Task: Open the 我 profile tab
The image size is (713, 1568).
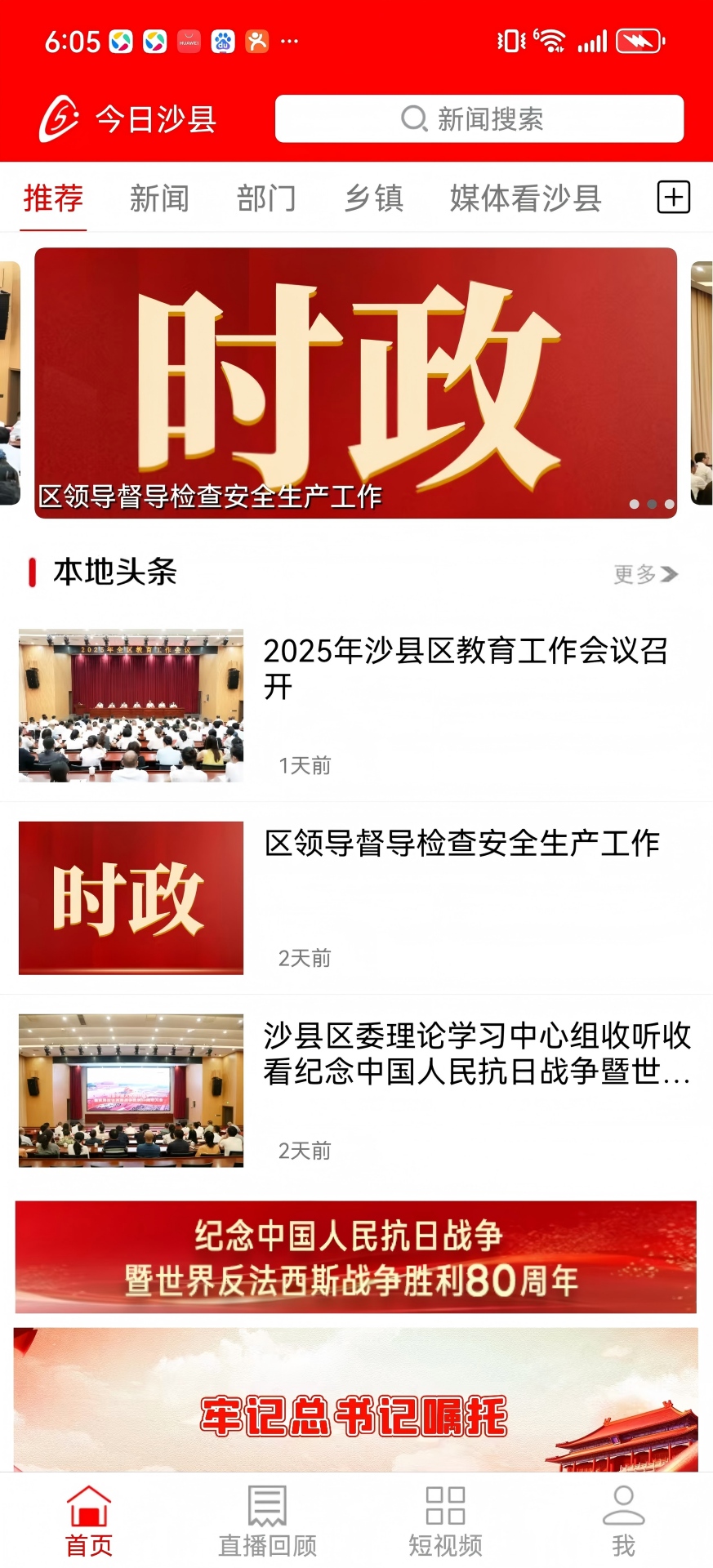Action: [x=623, y=1521]
